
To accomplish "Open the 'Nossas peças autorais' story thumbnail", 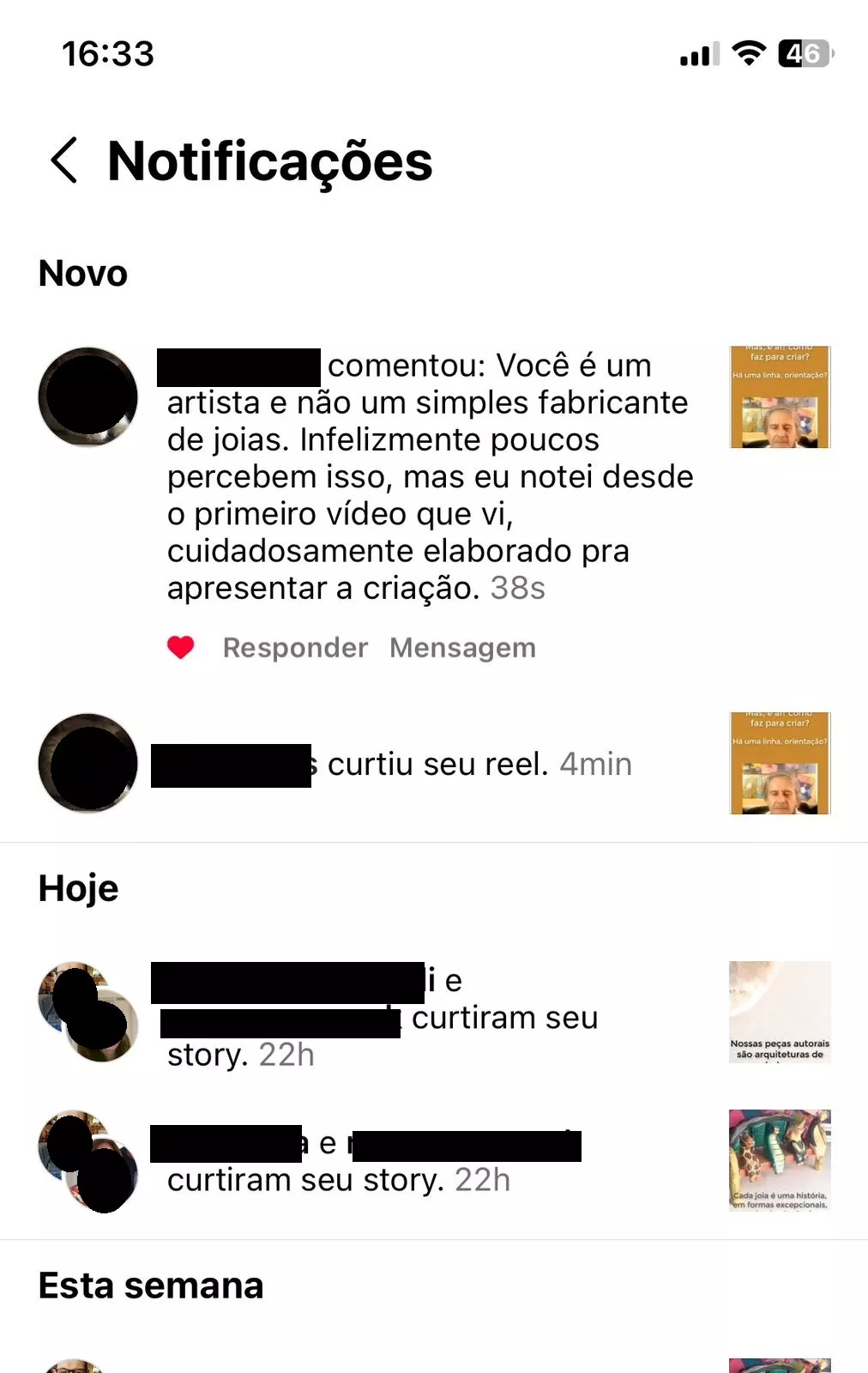I will (780, 1012).
